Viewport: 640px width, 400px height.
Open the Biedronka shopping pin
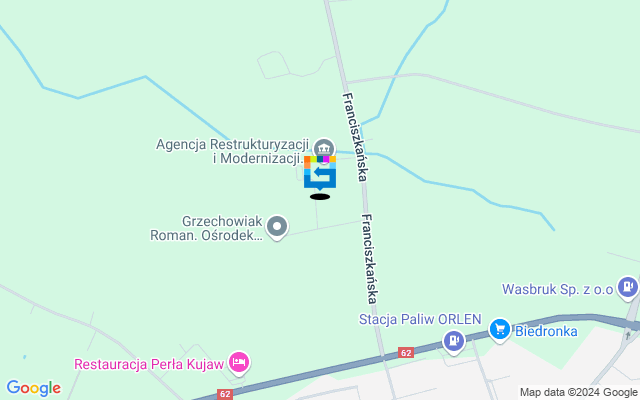tap(499, 327)
